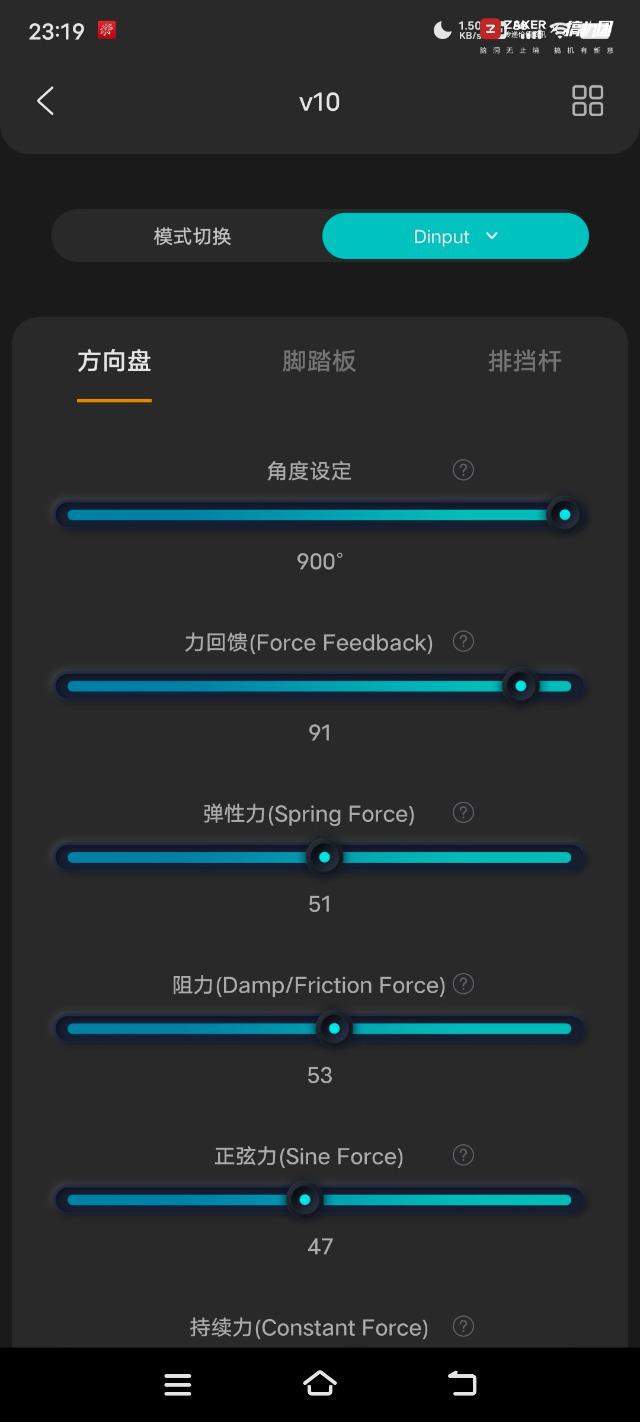Switch to the 排挡杆 tab
Screen dimensions: 640x1422
point(524,361)
